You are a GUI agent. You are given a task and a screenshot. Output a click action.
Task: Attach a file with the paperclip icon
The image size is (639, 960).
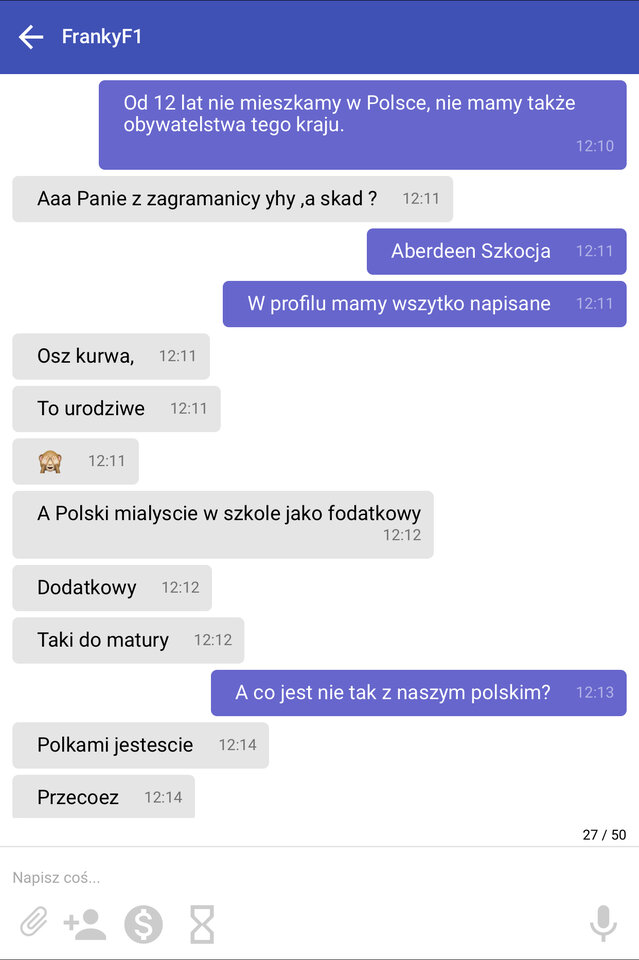(x=34, y=923)
